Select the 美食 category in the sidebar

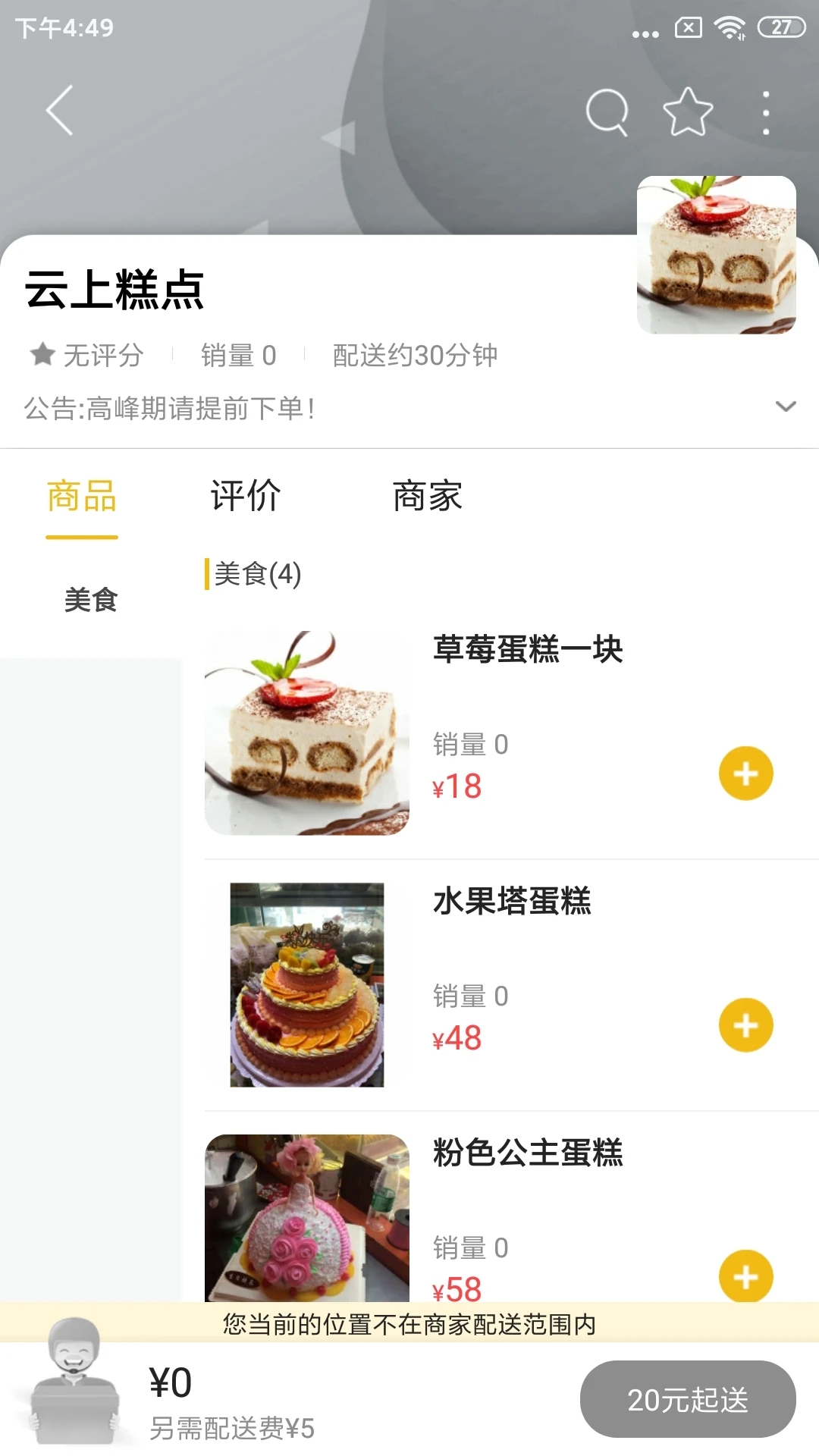[x=91, y=598]
